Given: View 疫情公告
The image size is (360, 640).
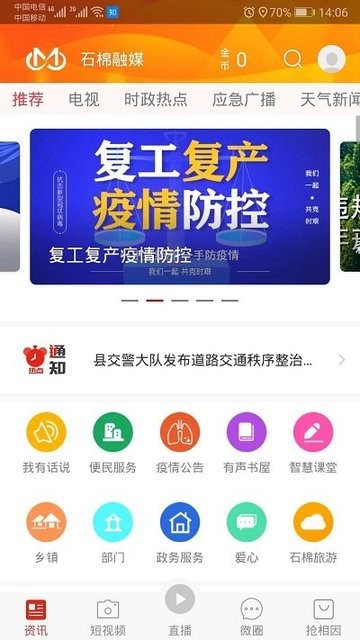Looking at the screenshot, I should (180, 443).
